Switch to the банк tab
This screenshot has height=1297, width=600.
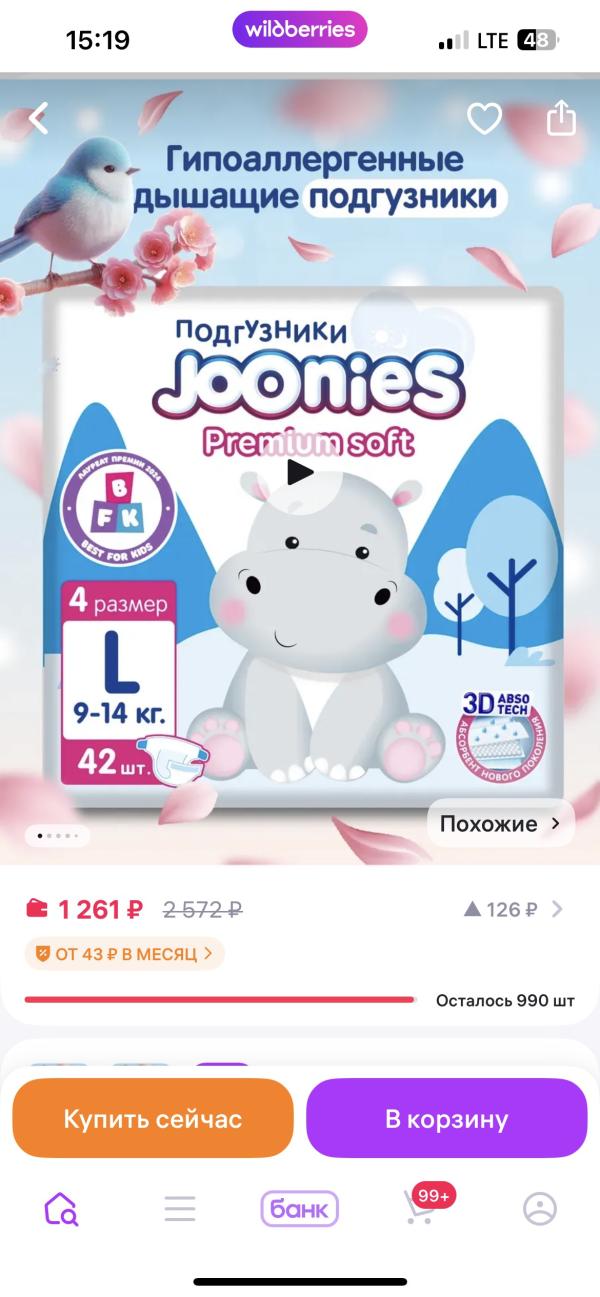click(300, 1209)
